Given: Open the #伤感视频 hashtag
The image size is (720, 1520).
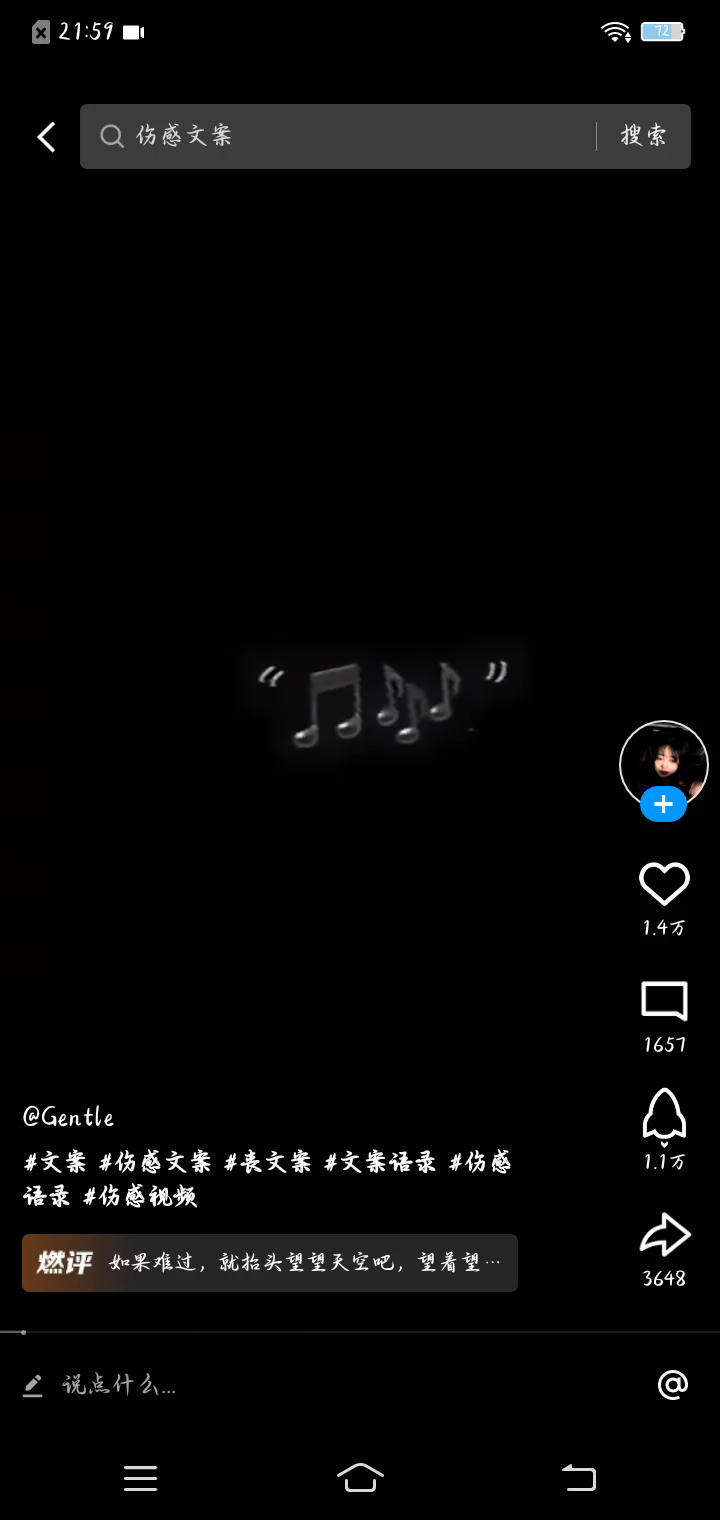Looking at the screenshot, I should [140, 1196].
